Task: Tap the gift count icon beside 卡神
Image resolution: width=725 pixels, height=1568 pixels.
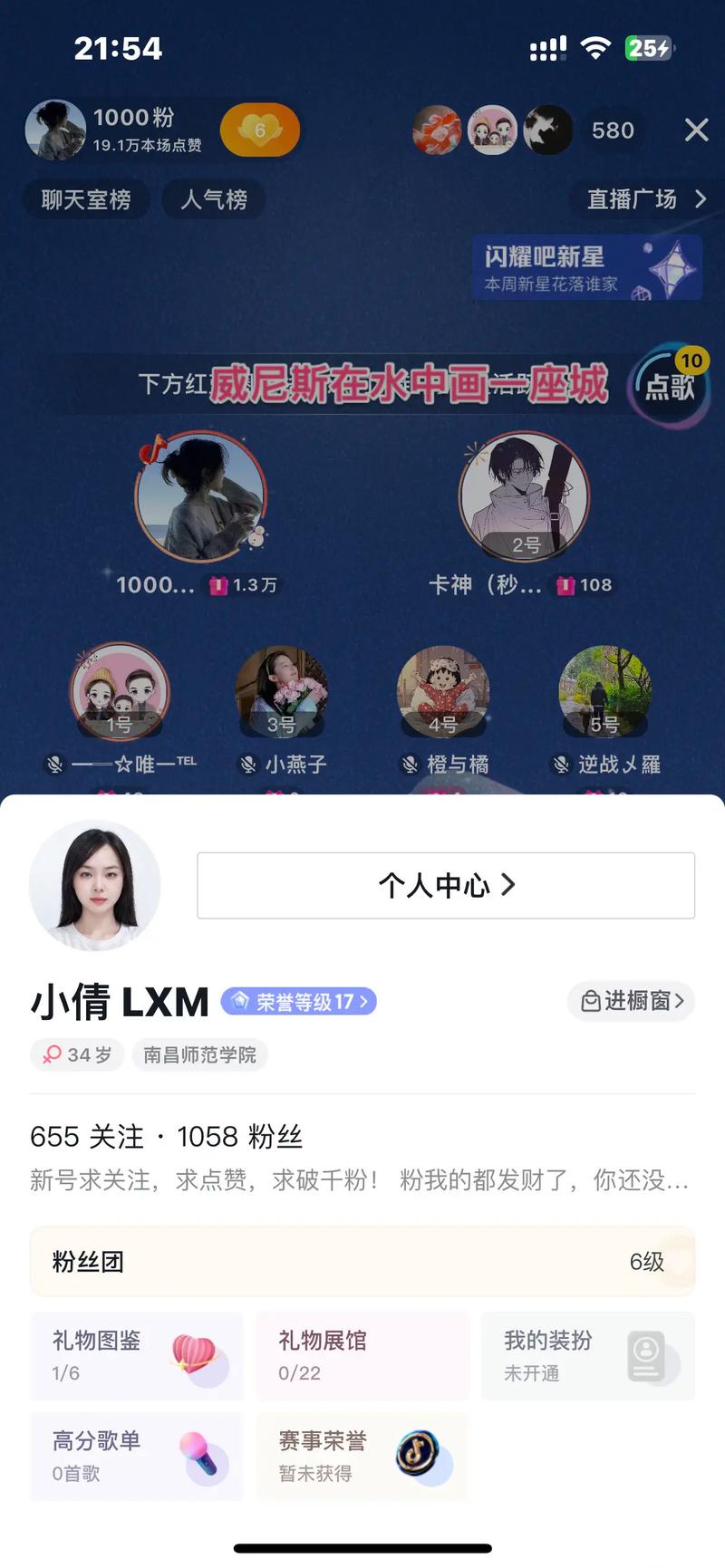Action: click(x=566, y=585)
